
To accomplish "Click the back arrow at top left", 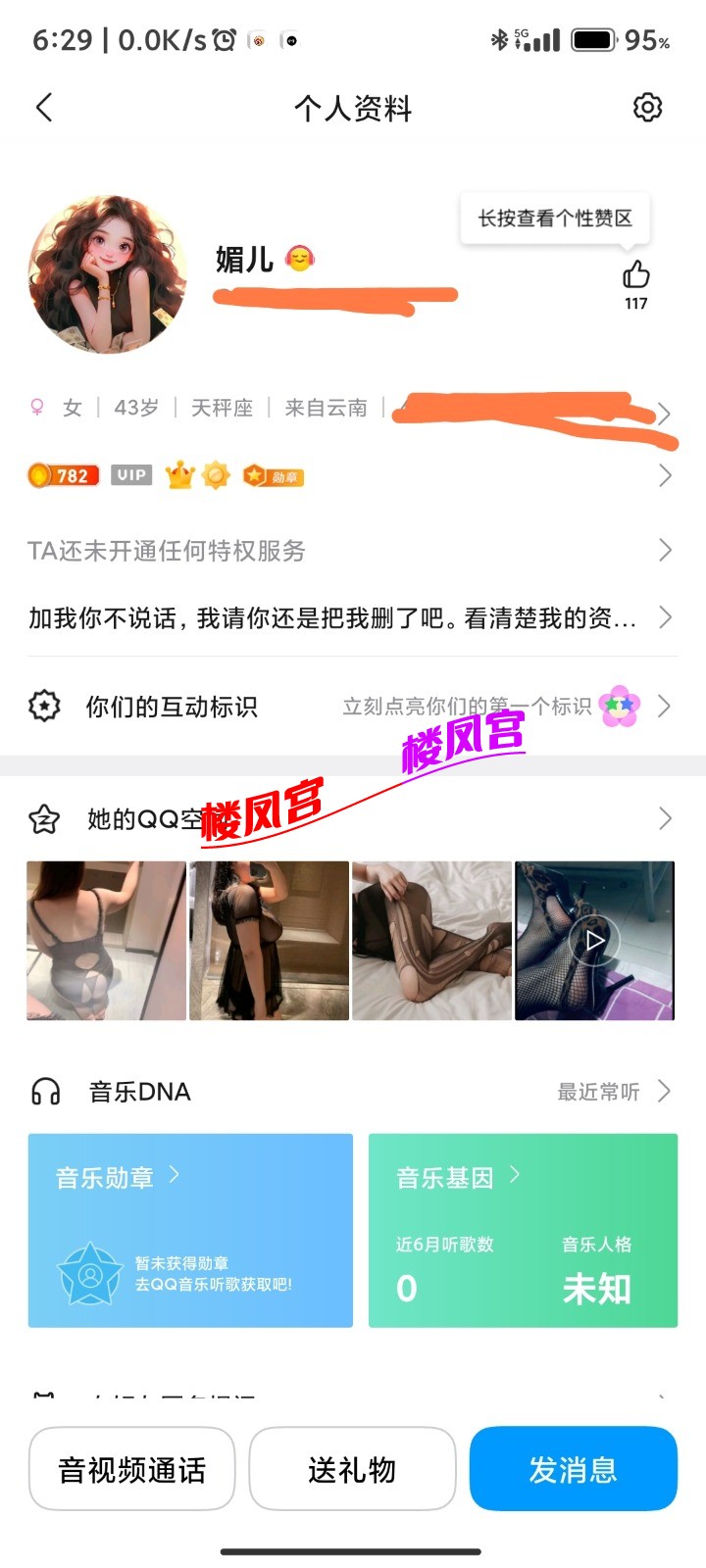I will point(43,108).
